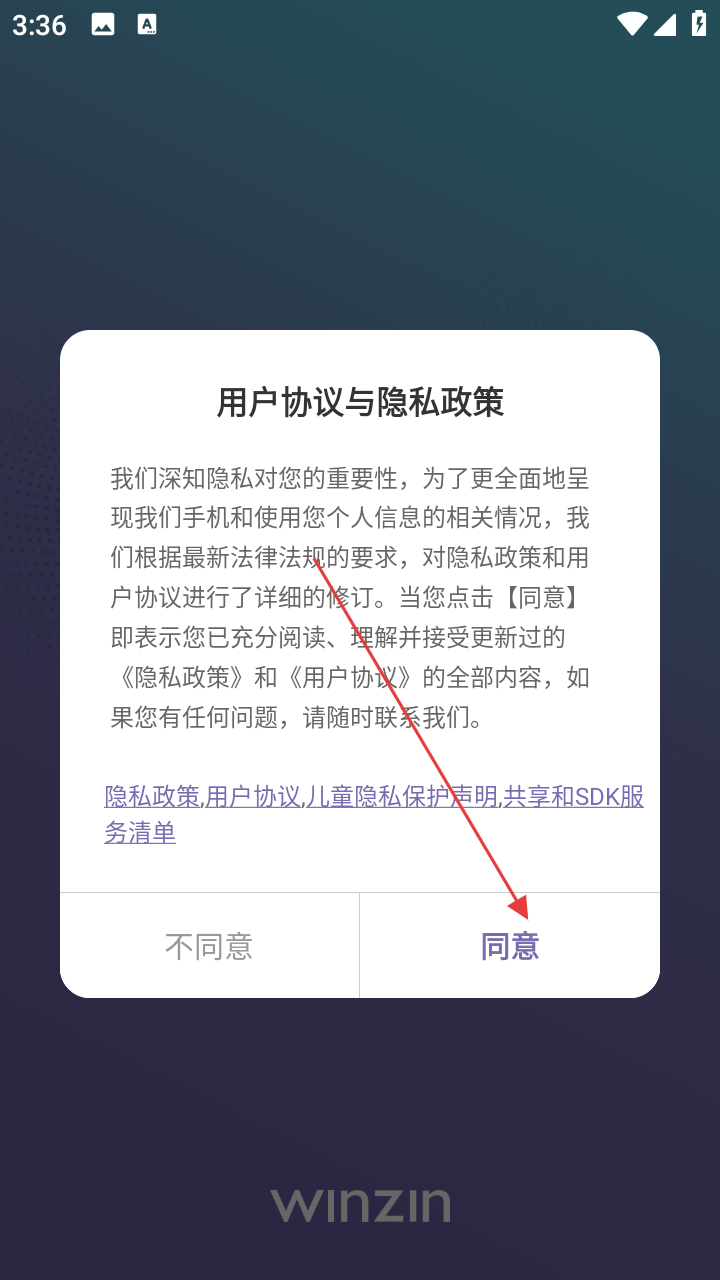Open the 用户协议 link
This screenshot has width=720, height=1280.
pos(253,796)
